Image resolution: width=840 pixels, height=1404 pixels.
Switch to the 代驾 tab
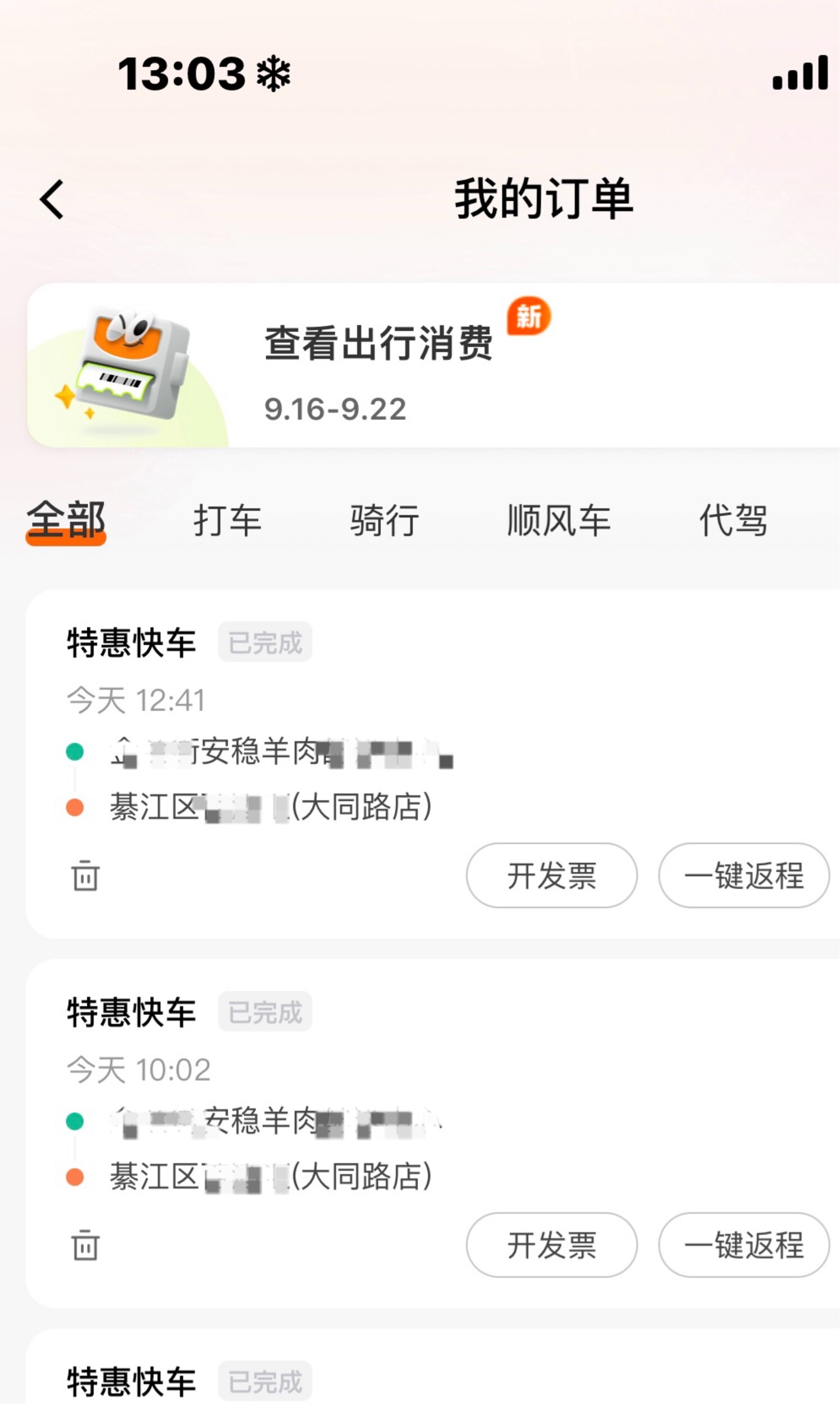pos(733,521)
